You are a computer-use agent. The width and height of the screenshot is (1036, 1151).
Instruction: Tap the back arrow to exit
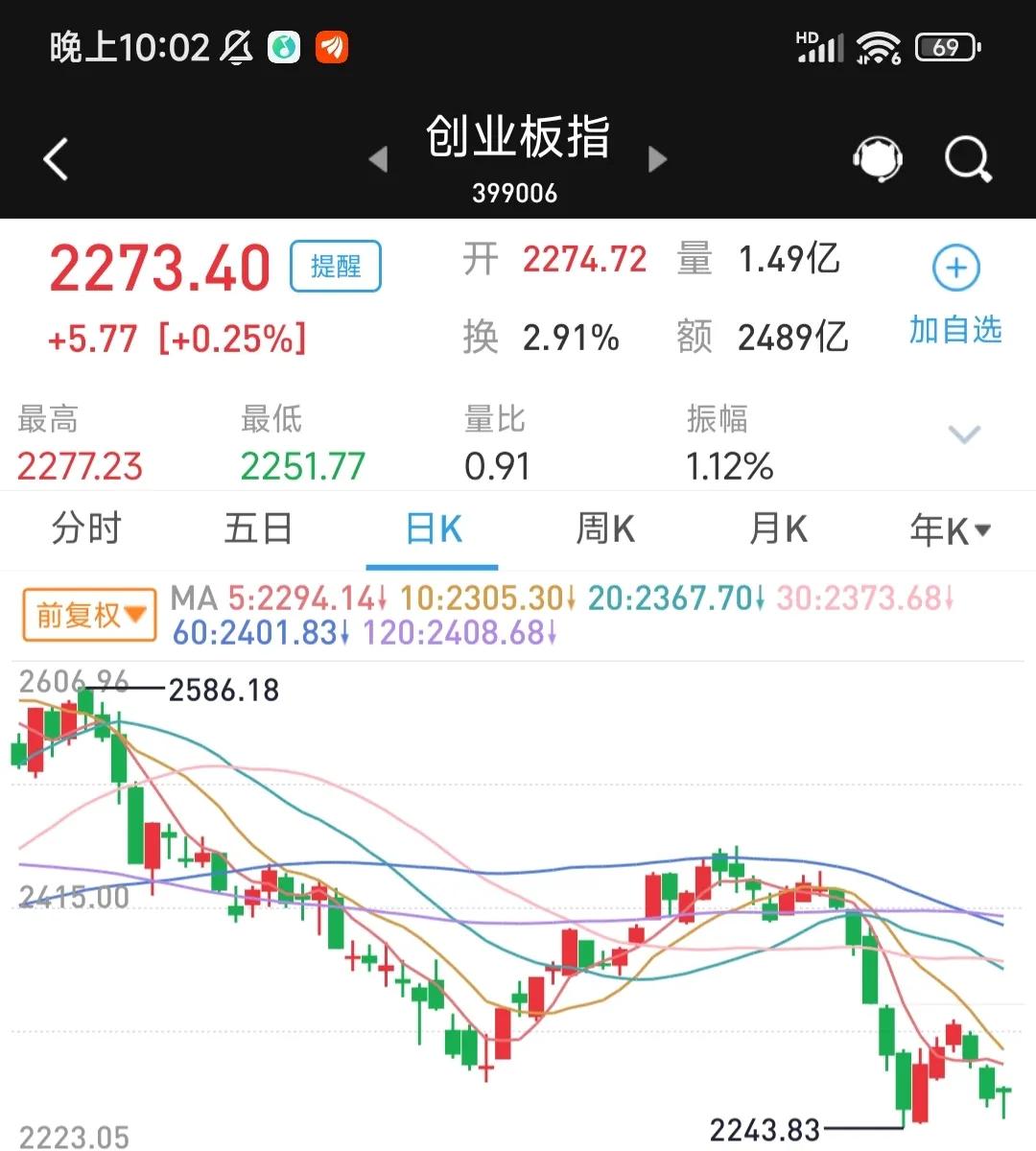pos(55,158)
